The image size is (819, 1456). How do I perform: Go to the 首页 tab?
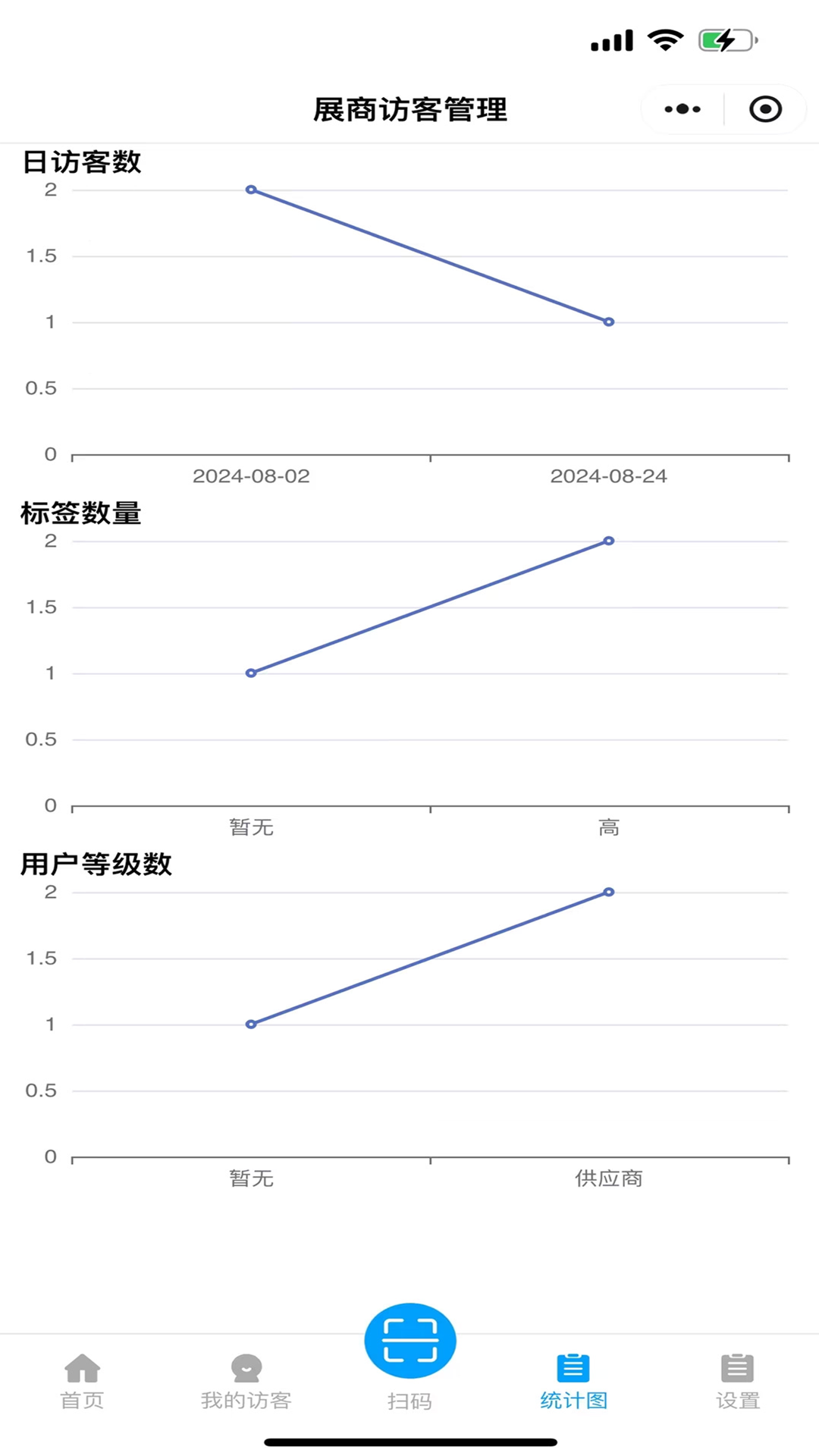[x=82, y=1382]
